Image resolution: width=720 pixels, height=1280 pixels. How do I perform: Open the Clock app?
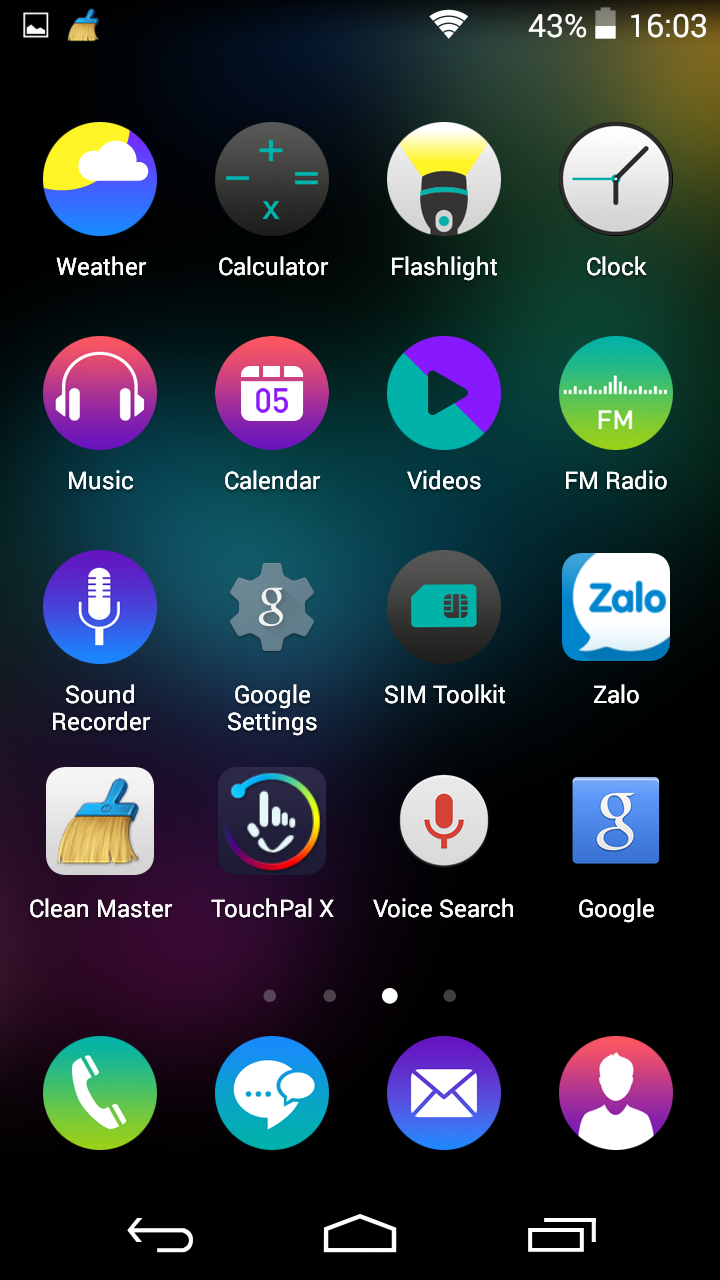616,180
